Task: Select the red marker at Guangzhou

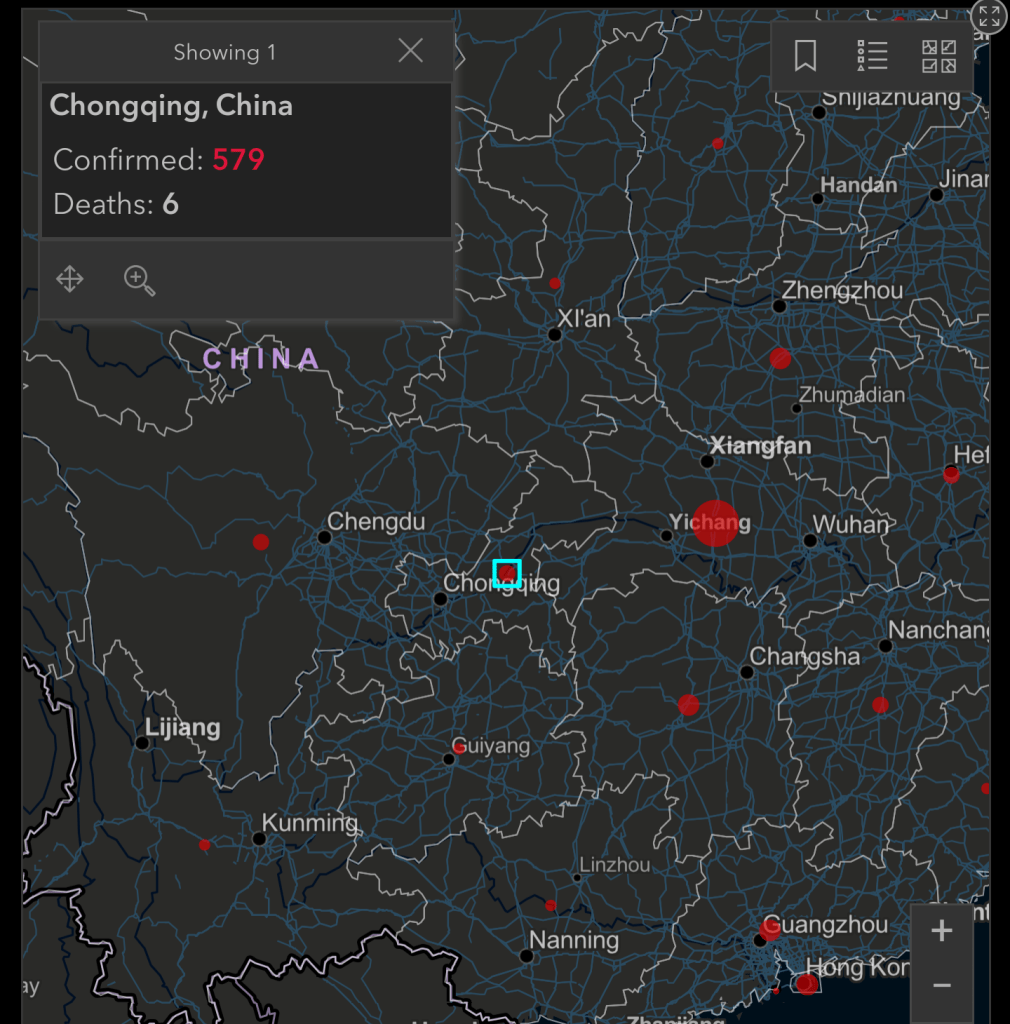Action: click(769, 930)
